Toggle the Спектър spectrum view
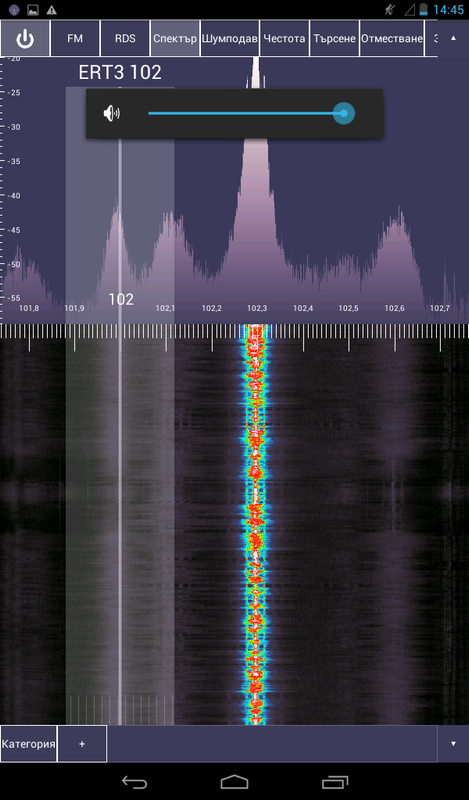This screenshot has height=800, width=469. coord(175,38)
